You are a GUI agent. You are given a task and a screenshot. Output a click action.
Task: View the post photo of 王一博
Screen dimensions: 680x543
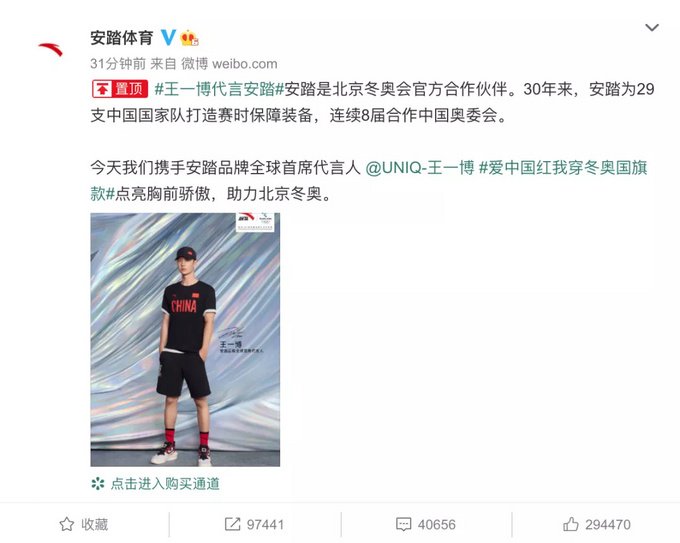tap(185, 340)
